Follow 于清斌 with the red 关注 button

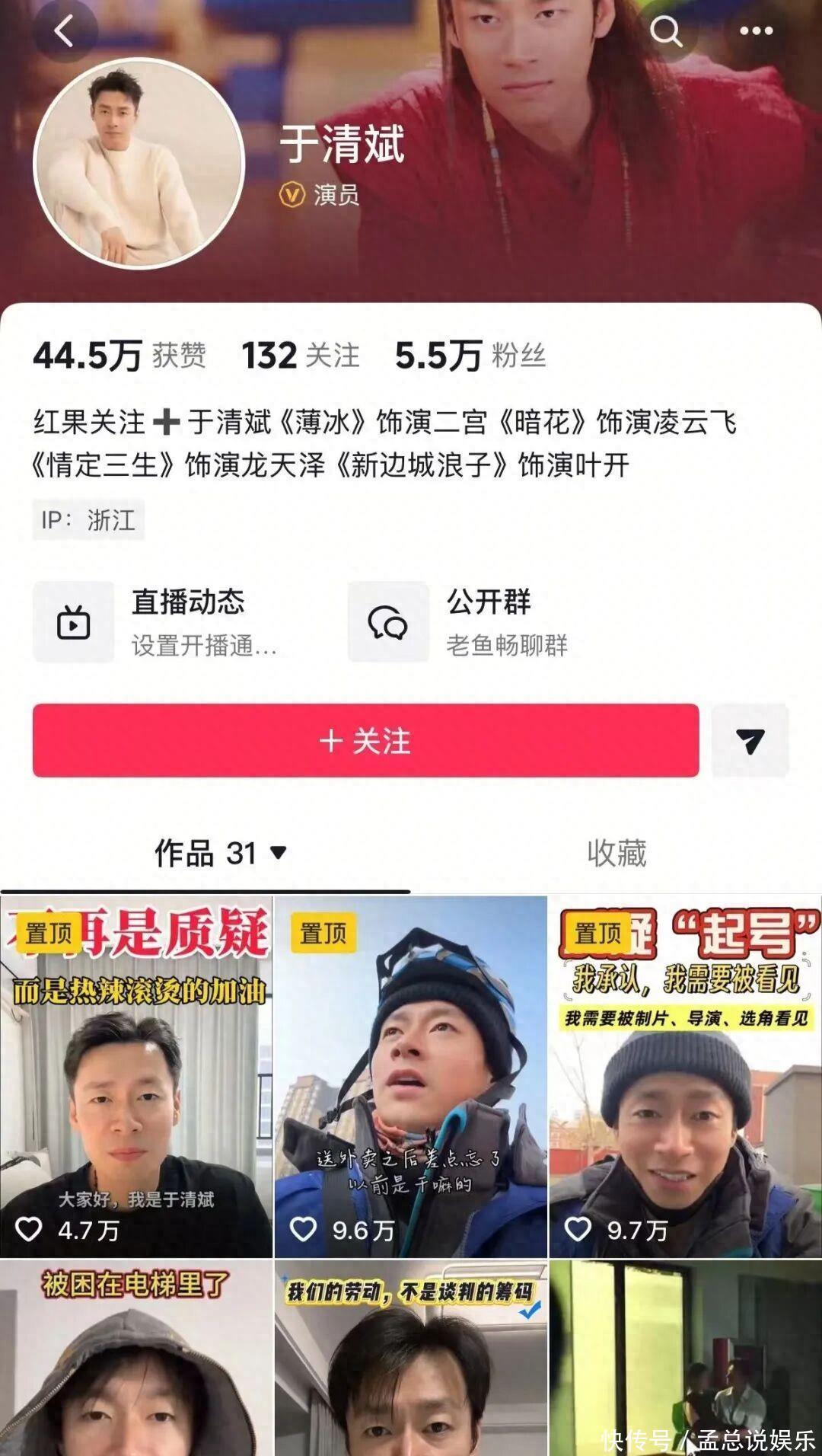point(365,740)
